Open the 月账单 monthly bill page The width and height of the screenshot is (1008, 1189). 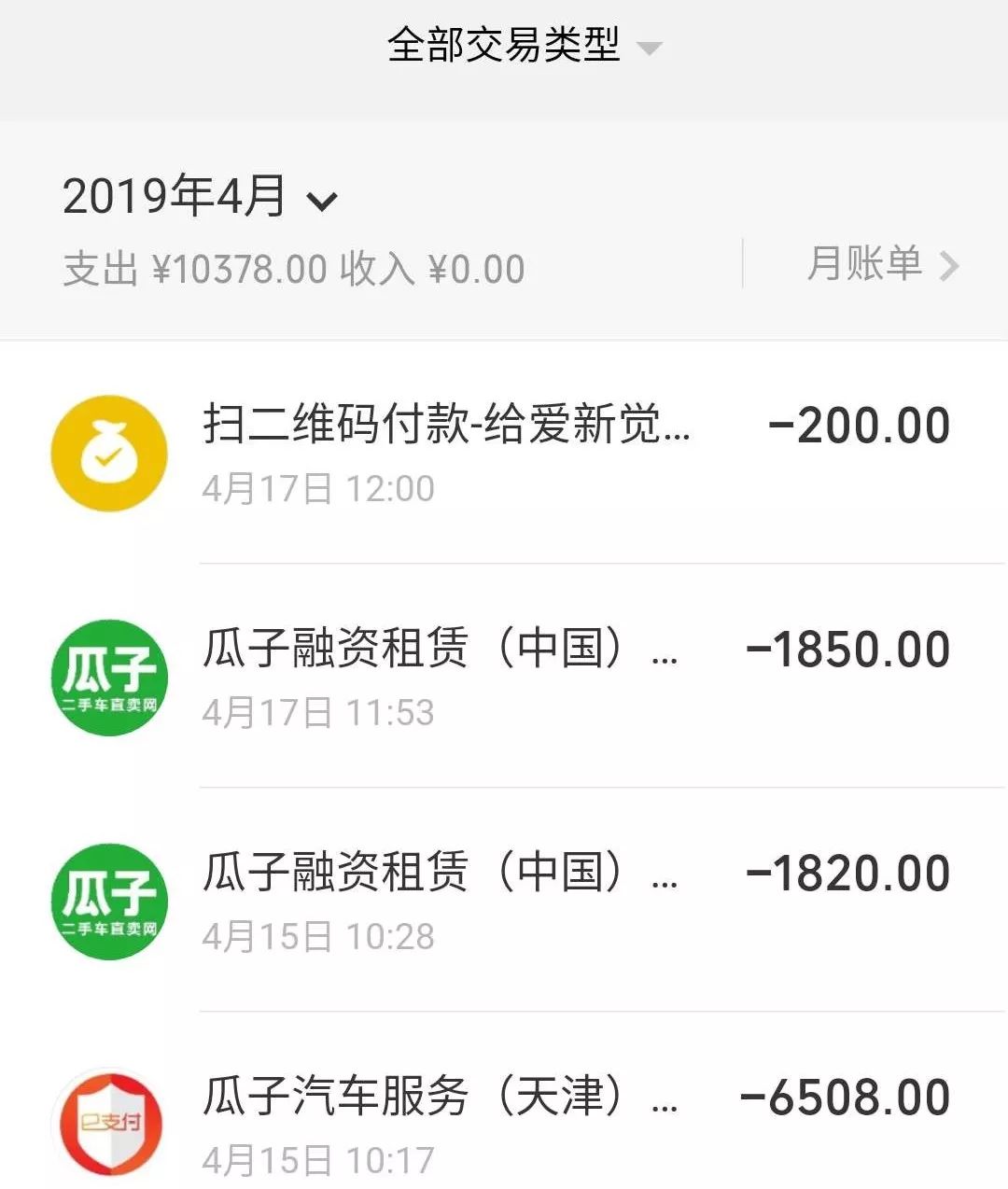868,265
